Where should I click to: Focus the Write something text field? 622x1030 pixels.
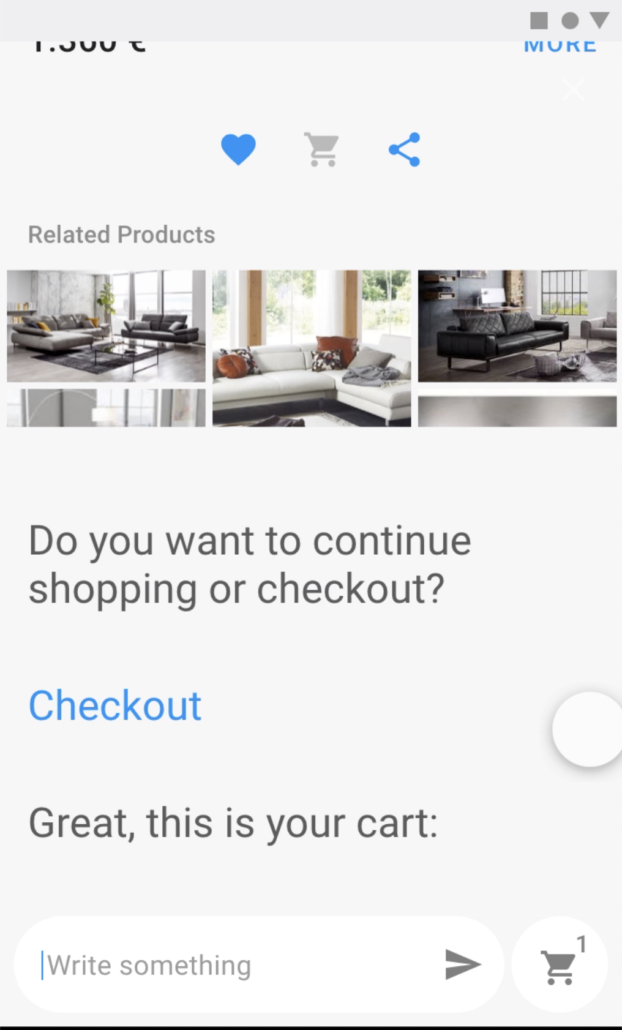(236, 965)
